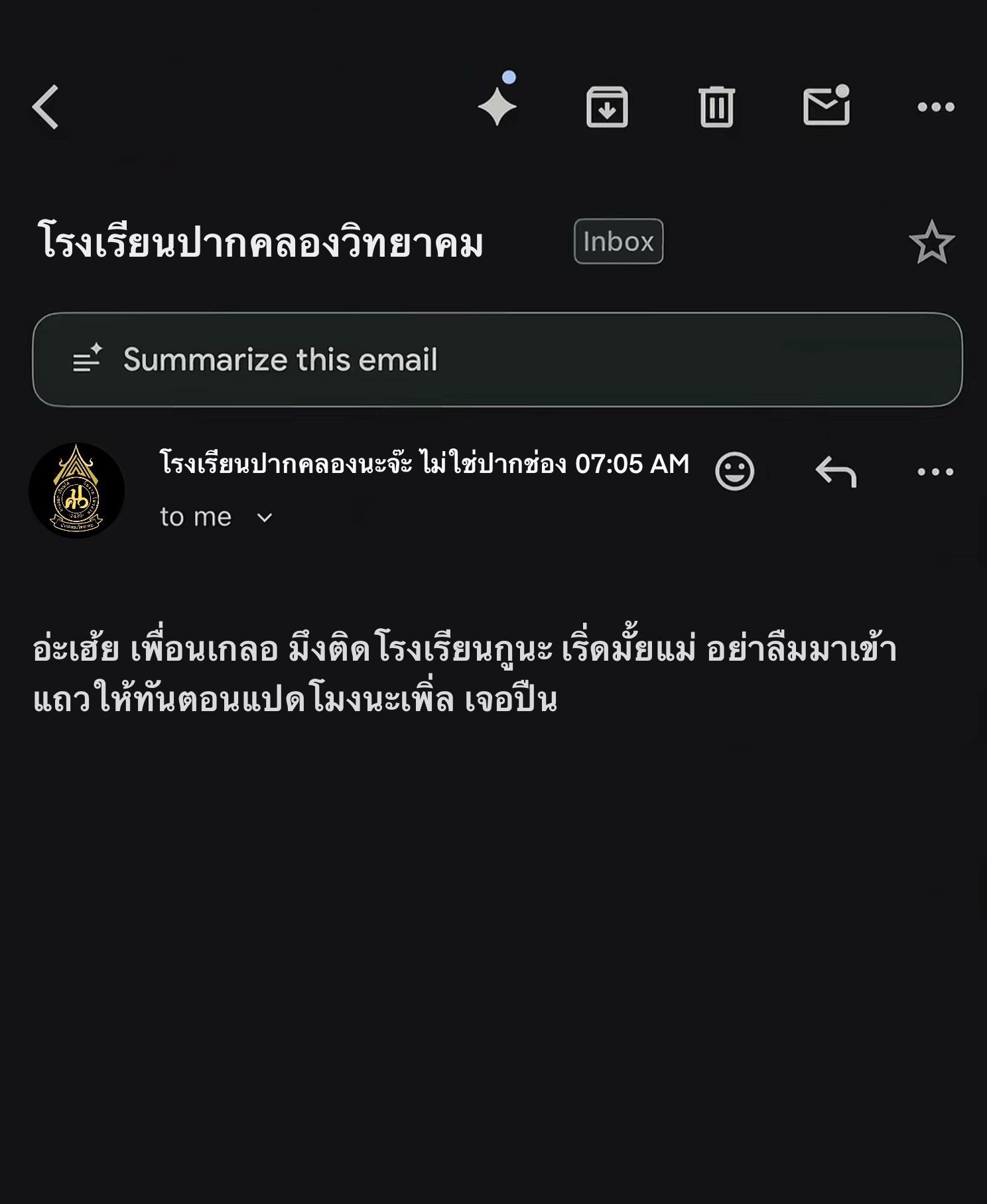Open the Inbox label chip
Image resolution: width=987 pixels, height=1204 pixels.
click(x=618, y=241)
